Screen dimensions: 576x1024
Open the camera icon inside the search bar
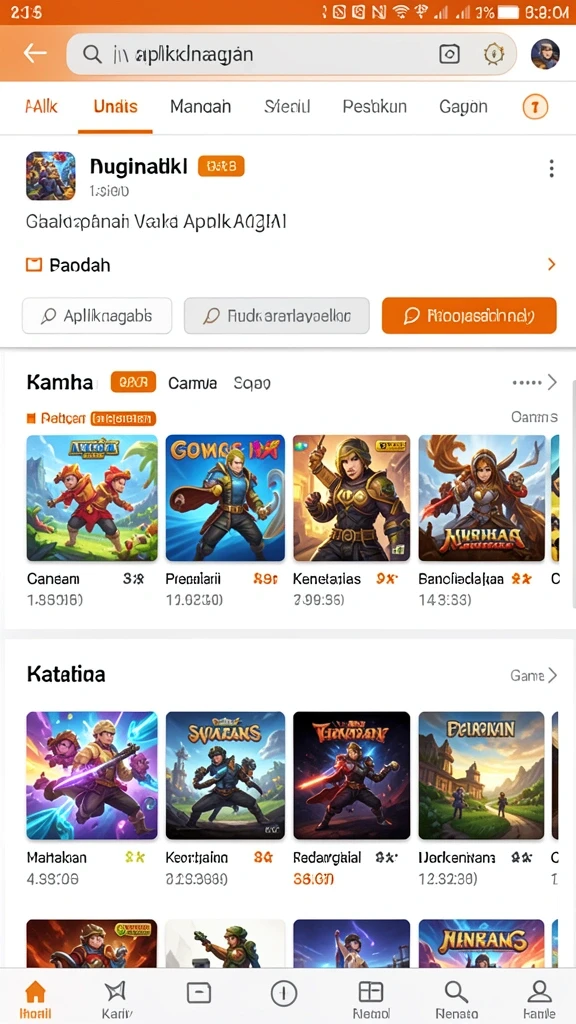449,54
